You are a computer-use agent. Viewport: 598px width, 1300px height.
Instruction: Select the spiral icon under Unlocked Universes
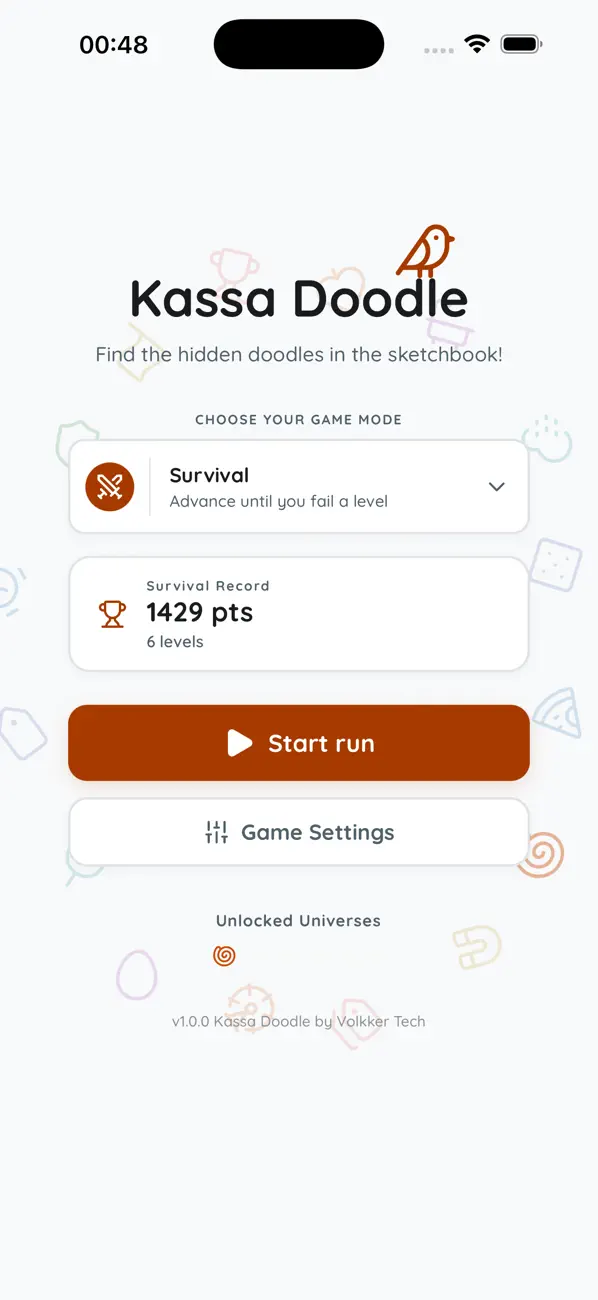[x=225, y=956]
